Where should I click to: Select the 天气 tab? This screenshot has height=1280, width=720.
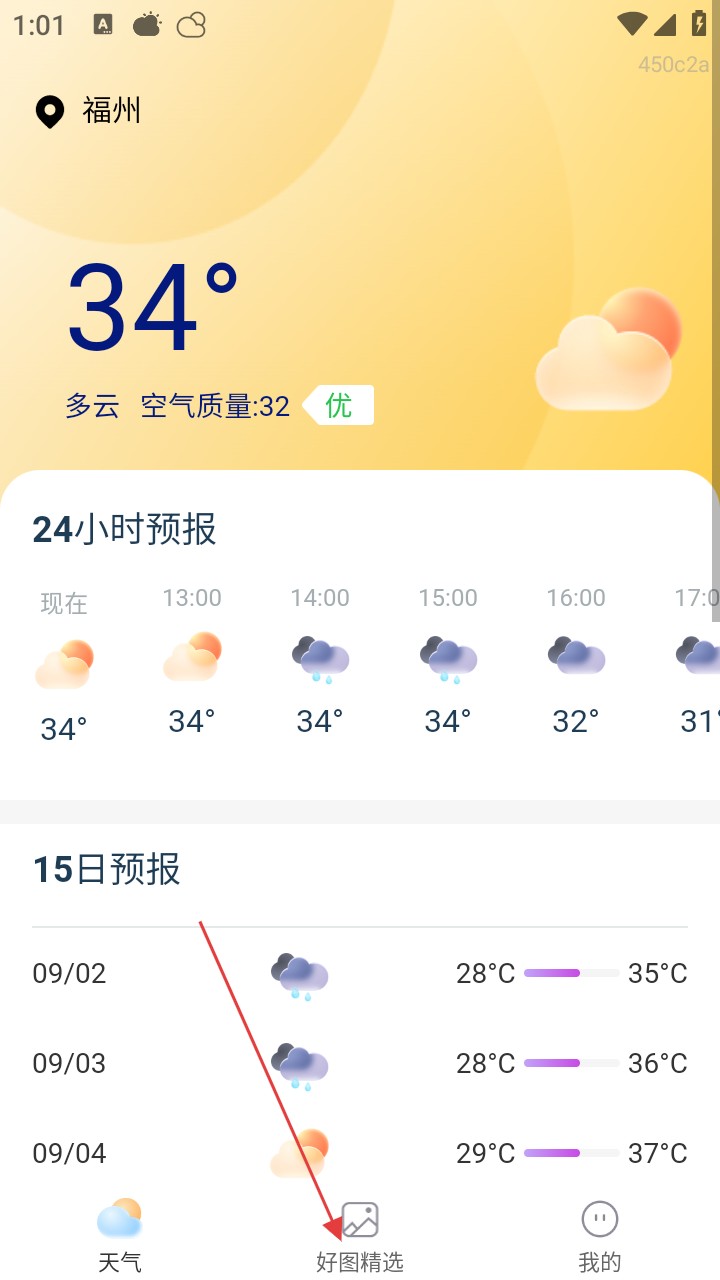pyautogui.click(x=120, y=1238)
